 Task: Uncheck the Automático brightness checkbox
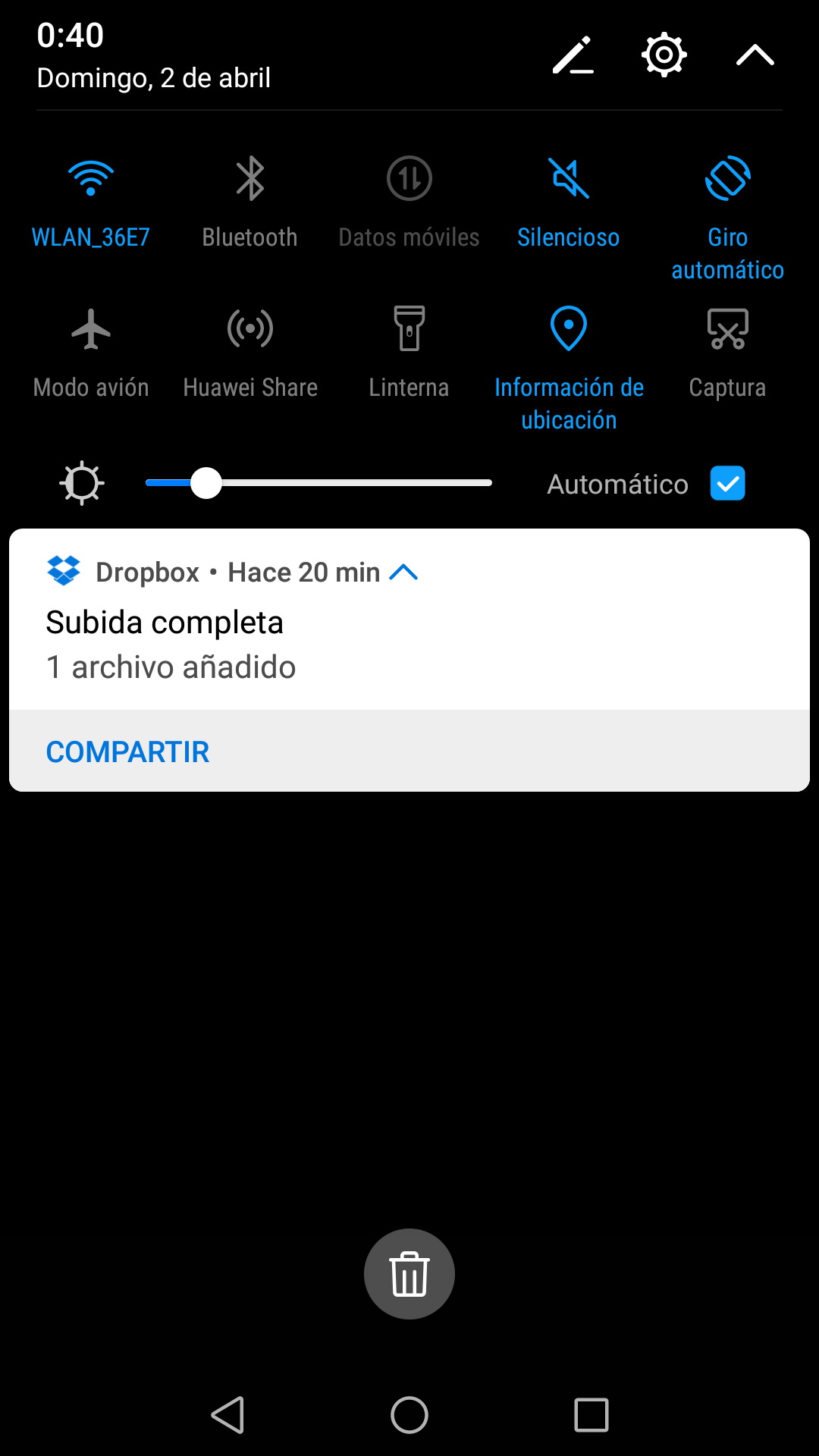728,483
